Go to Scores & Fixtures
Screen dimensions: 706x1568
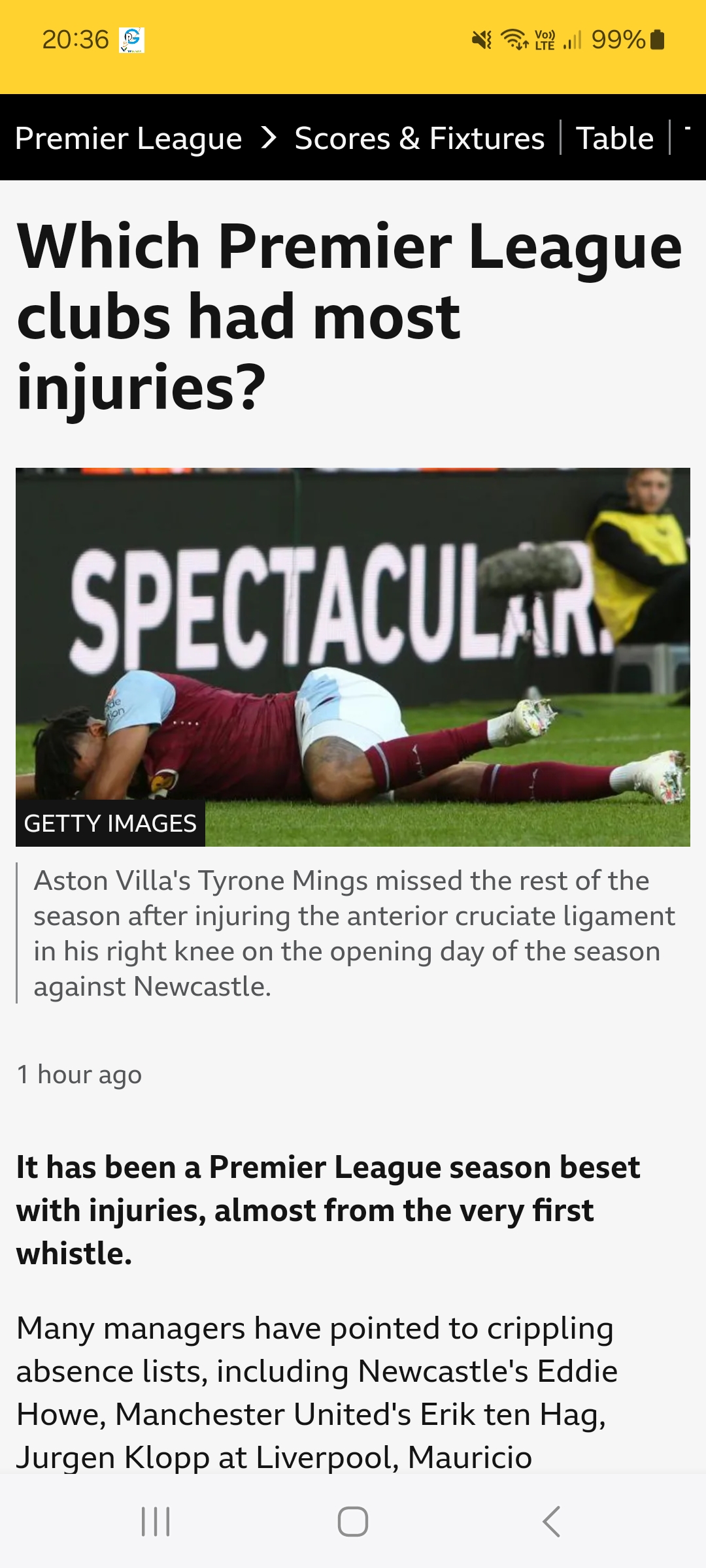(x=420, y=139)
